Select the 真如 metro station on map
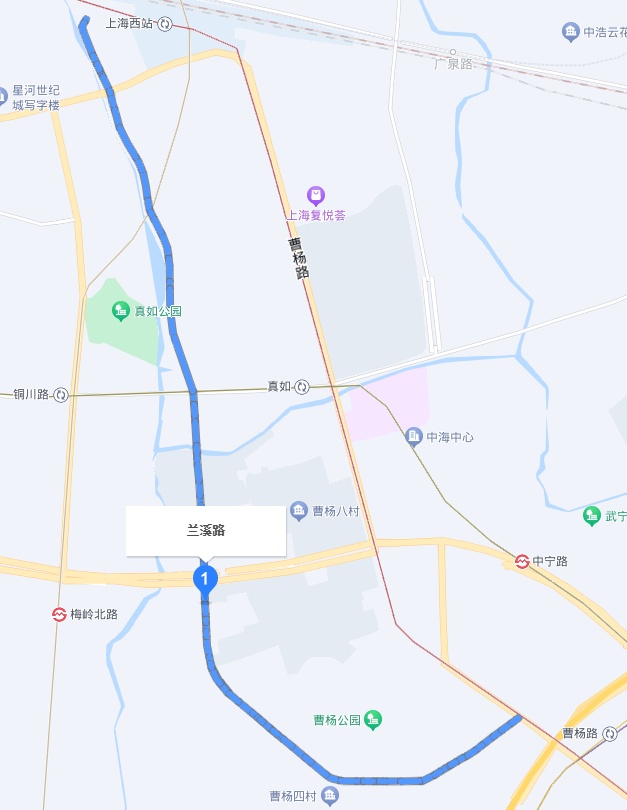Image resolution: width=627 pixels, height=810 pixels. [301, 386]
